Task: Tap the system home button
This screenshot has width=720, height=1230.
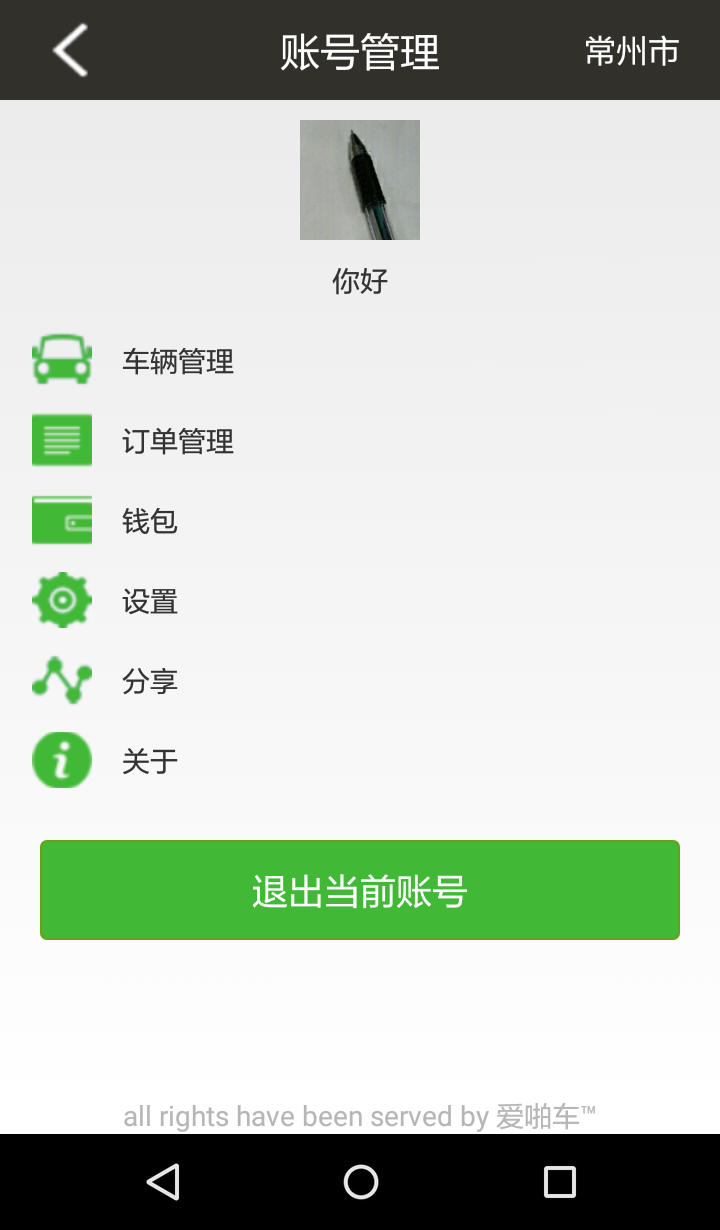Action: click(x=360, y=1182)
